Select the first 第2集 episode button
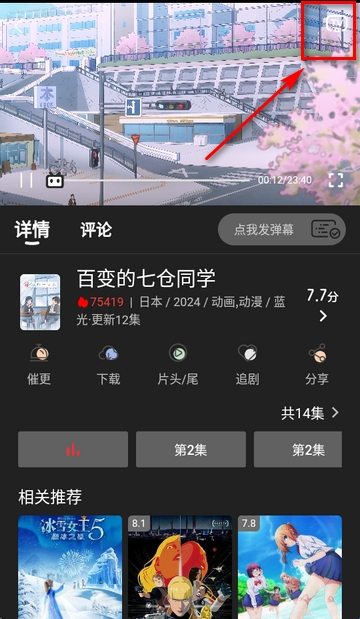Viewport: 360px width, 619px height. click(191, 449)
